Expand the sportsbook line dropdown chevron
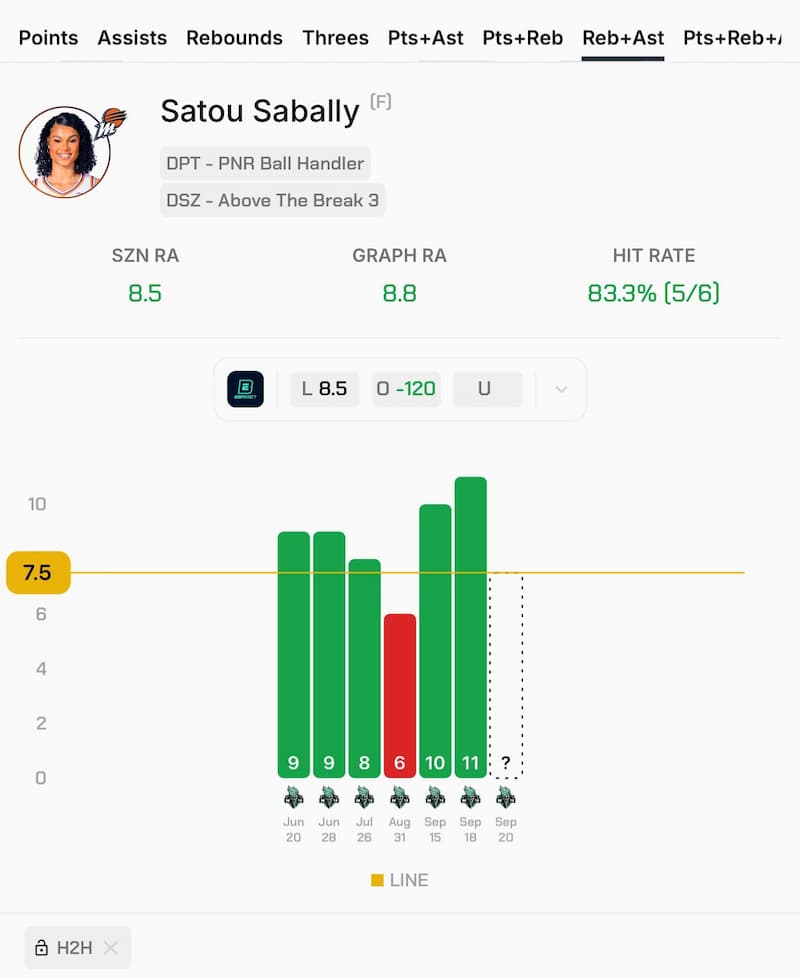Screen dimensions: 800x978 point(561,389)
